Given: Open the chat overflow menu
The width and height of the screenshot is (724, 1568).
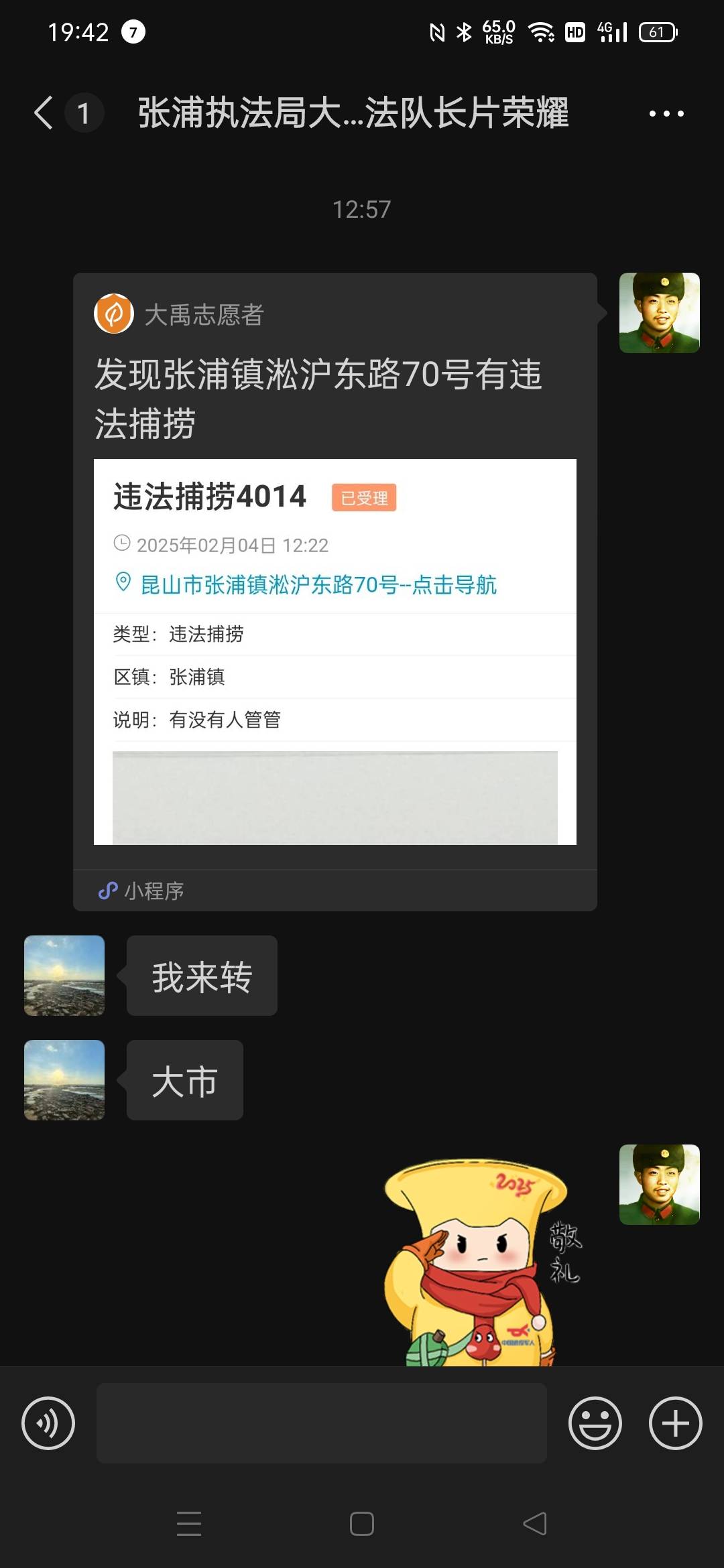Looking at the screenshot, I should coord(666,113).
